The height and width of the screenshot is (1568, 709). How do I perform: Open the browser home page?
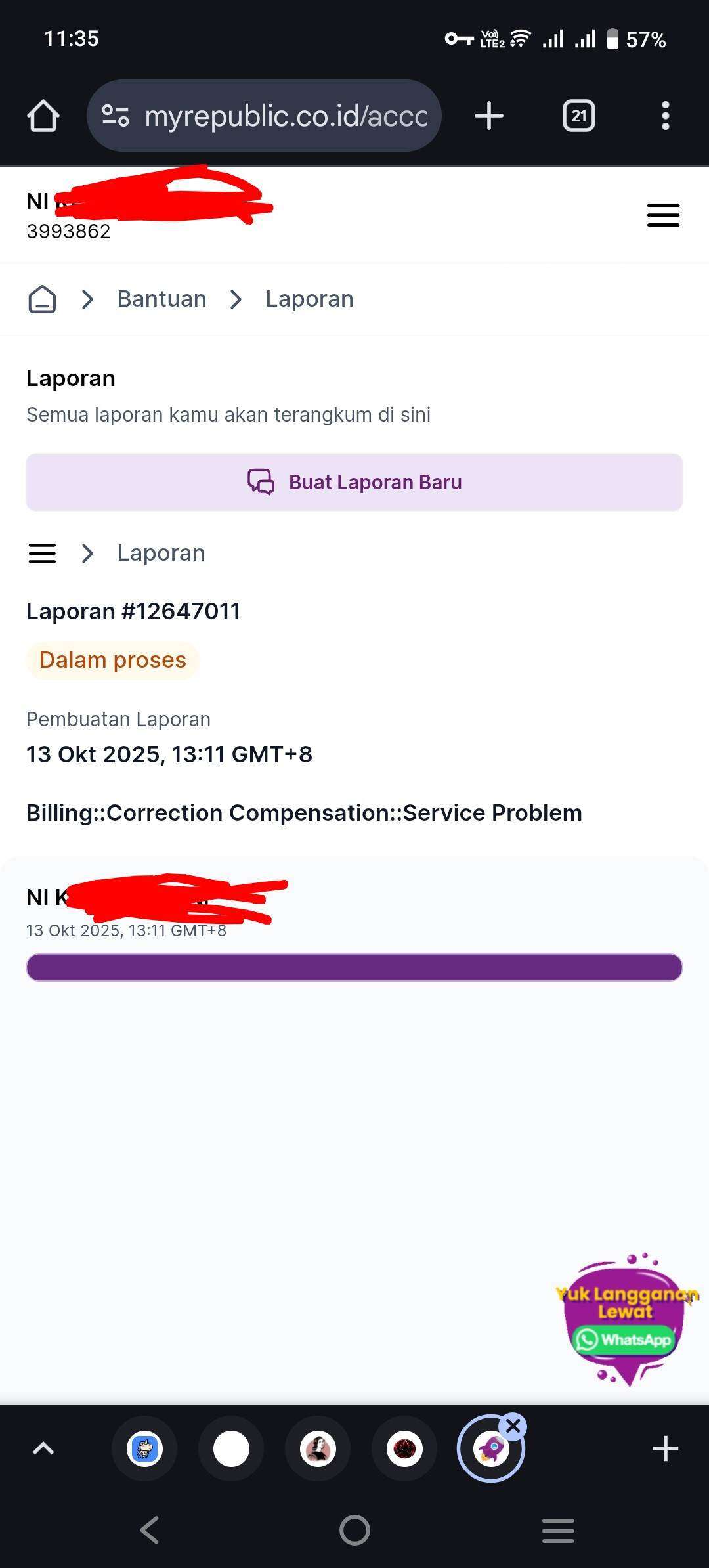(43, 116)
